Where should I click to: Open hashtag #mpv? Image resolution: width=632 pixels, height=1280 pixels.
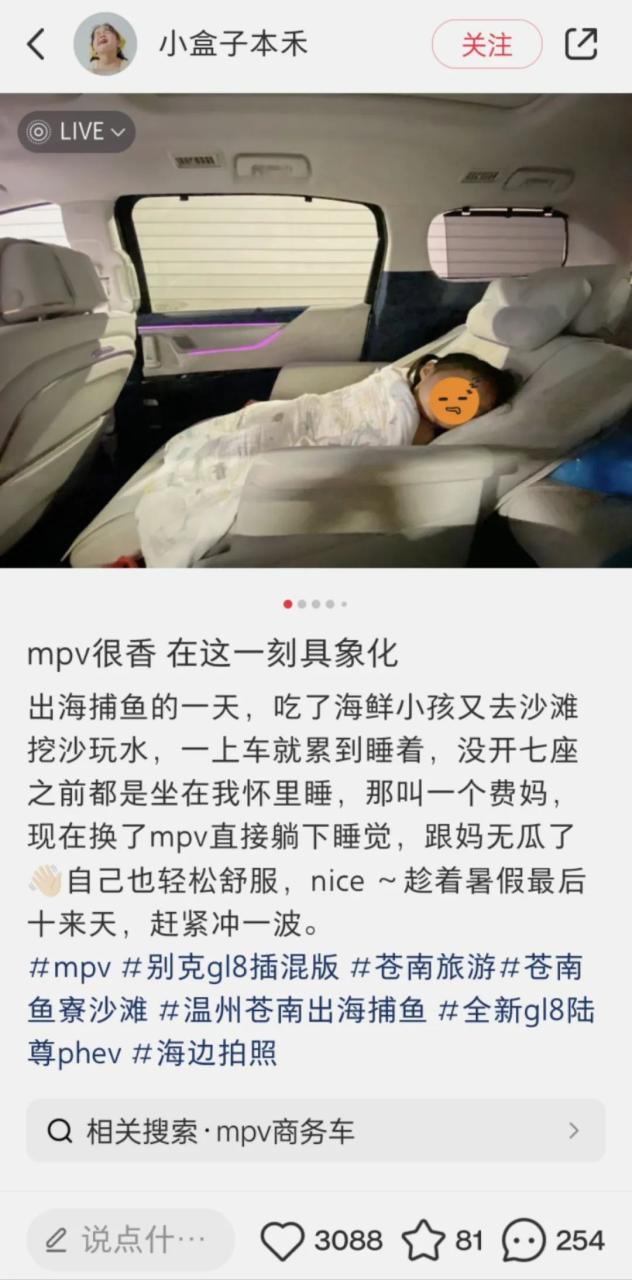tap(68, 967)
